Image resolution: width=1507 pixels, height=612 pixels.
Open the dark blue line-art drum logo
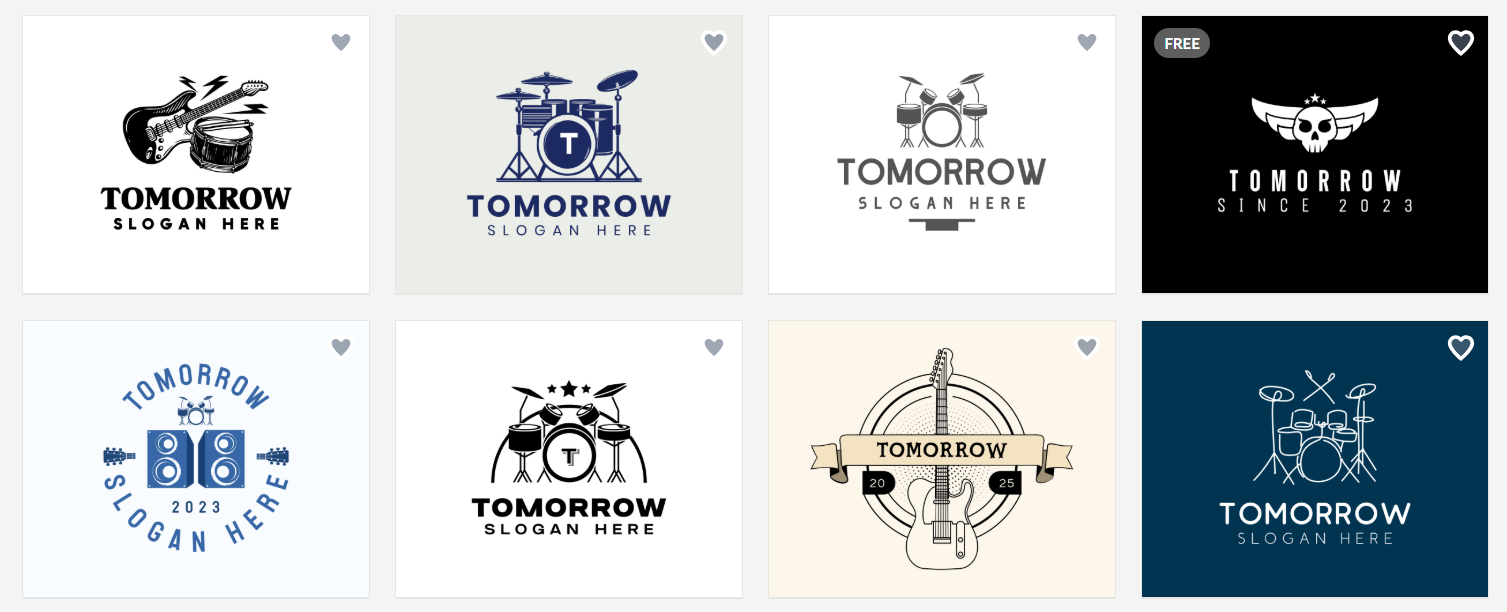coord(1314,460)
